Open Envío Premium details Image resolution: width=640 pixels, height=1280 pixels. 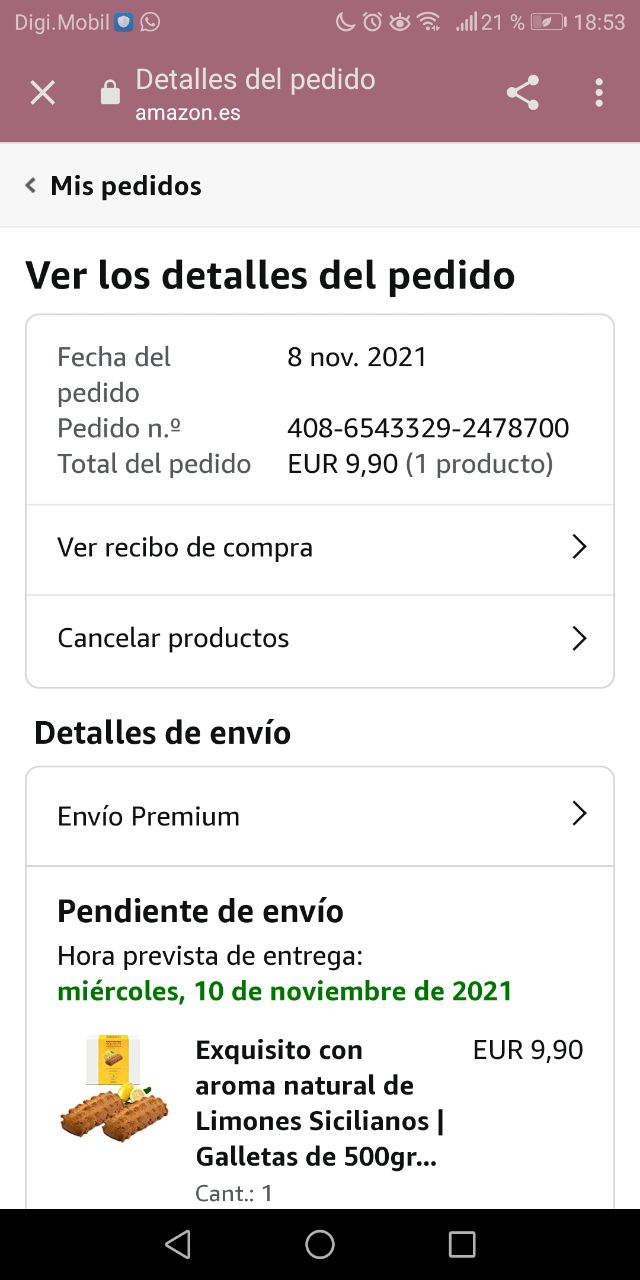(320, 816)
